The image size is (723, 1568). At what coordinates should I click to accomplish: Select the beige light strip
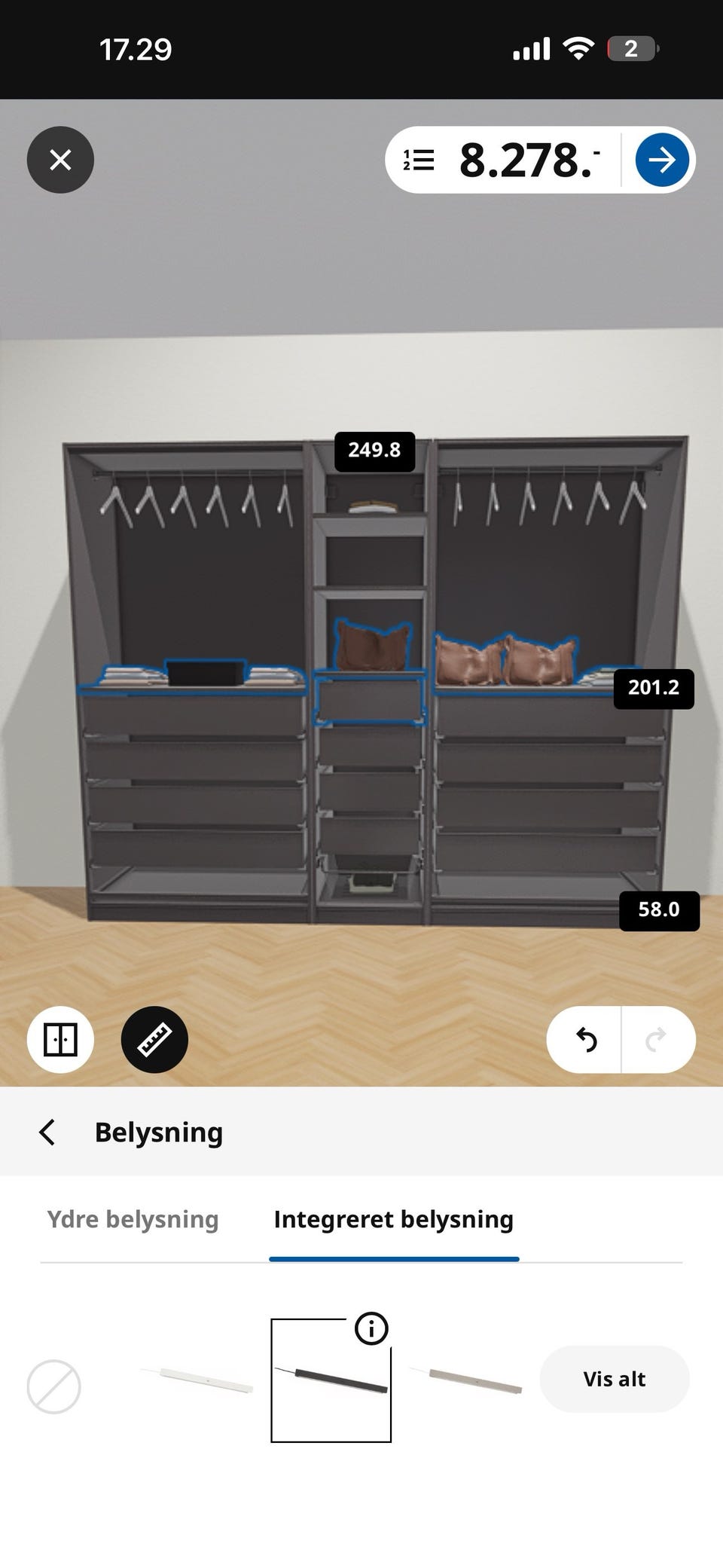[465, 1380]
